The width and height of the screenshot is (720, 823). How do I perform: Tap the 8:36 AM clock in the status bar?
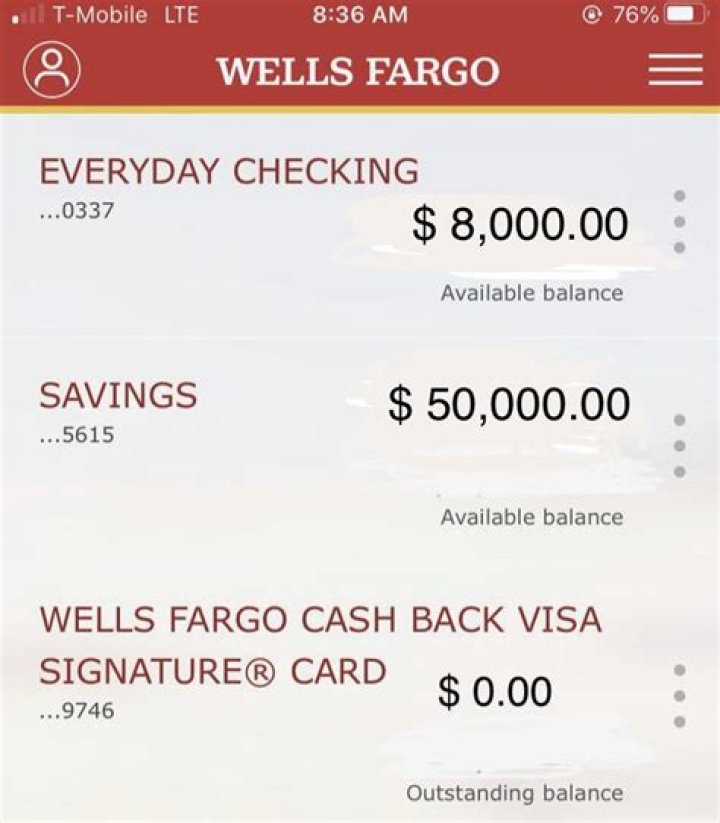click(x=359, y=13)
